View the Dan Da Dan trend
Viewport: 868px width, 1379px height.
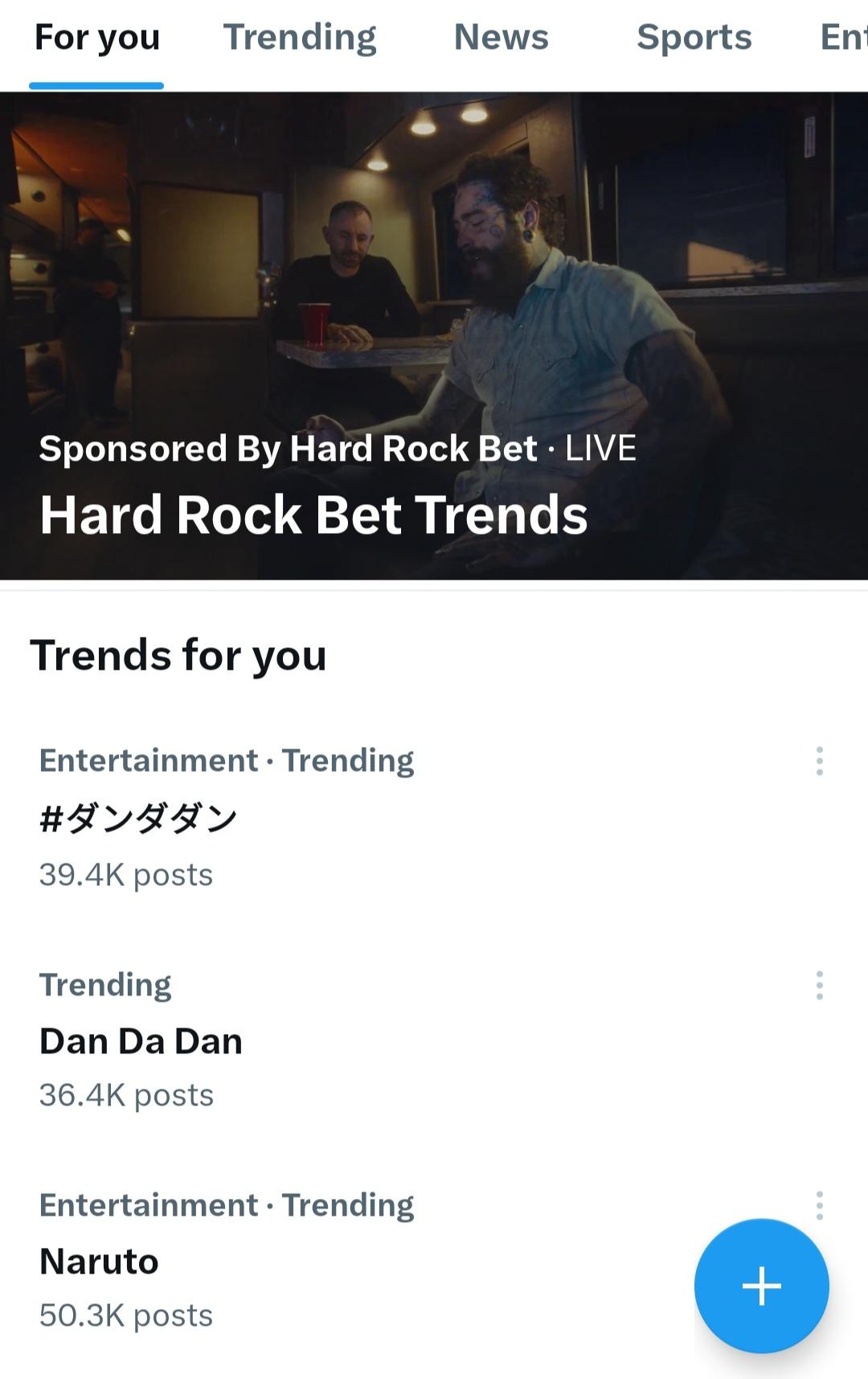pos(141,1040)
